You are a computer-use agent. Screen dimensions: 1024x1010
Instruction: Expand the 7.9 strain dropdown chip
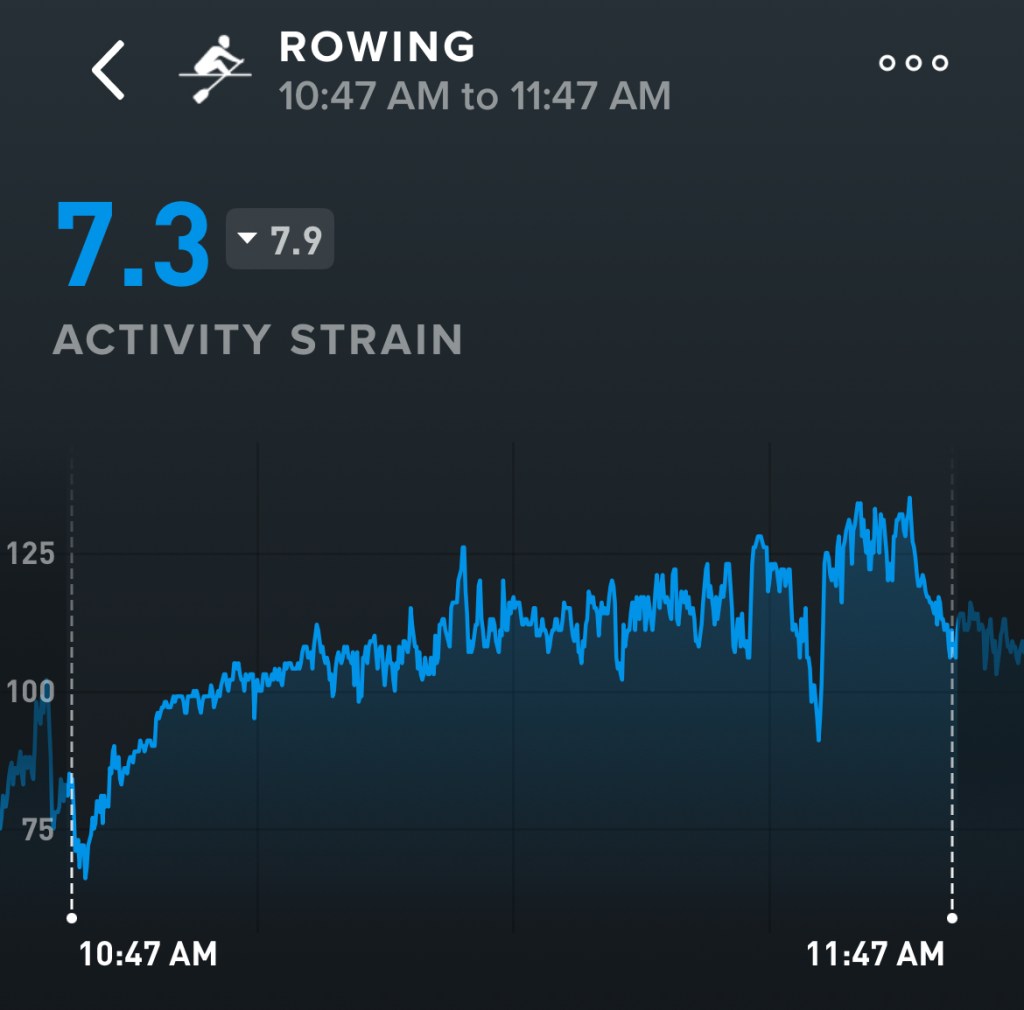coord(280,240)
